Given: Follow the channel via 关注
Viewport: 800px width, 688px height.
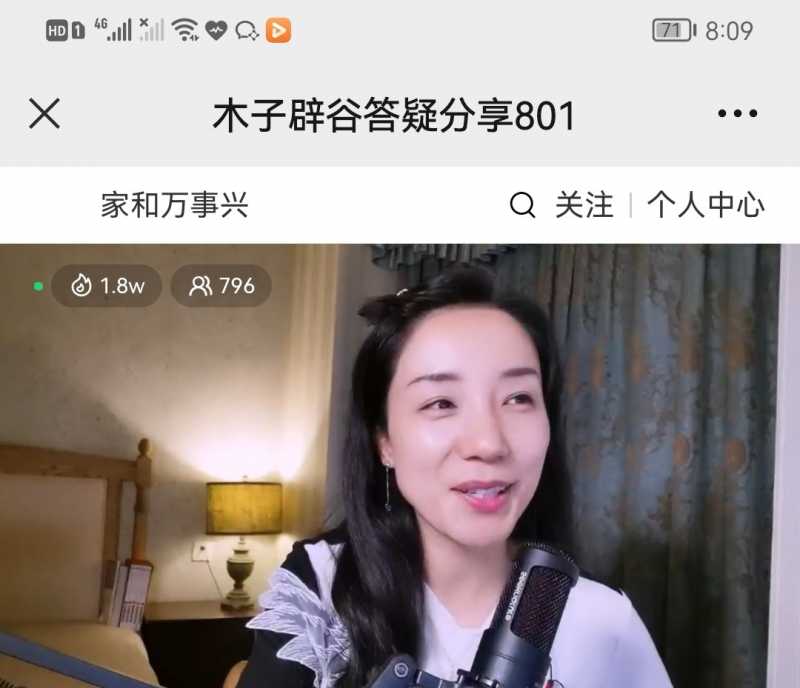Looking at the screenshot, I should 584,206.
